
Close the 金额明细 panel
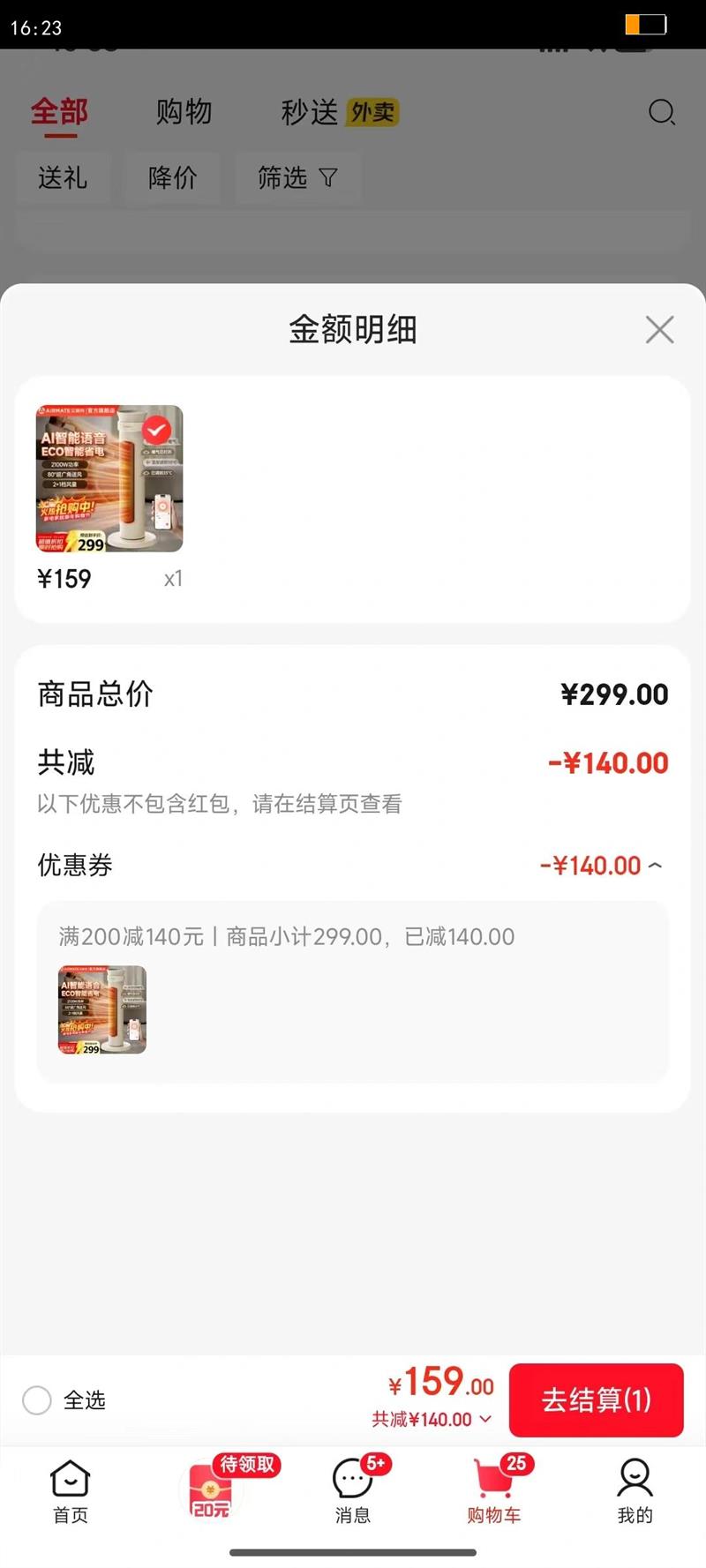[659, 329]
